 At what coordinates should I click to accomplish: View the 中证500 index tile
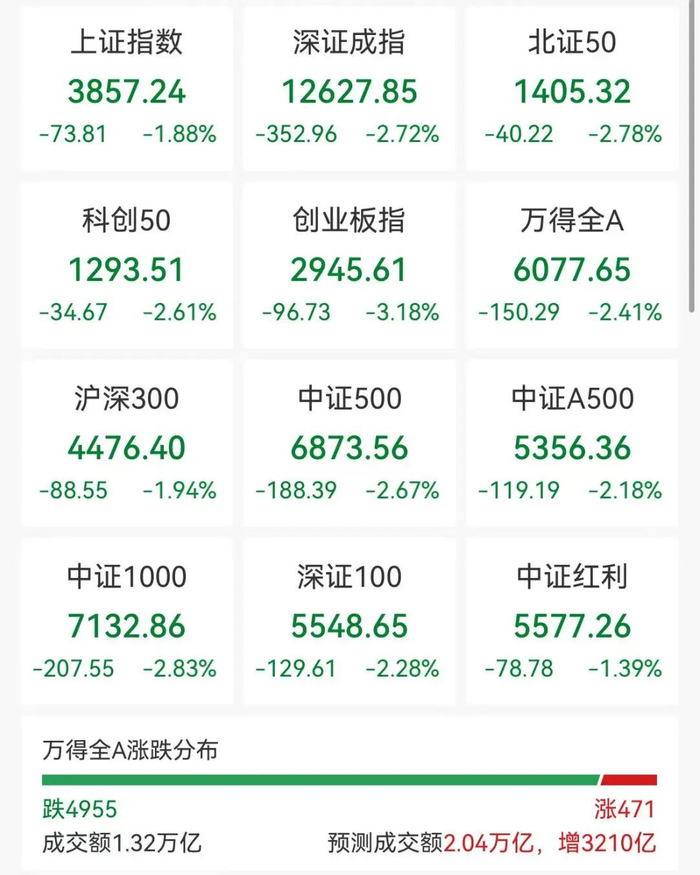349,444
